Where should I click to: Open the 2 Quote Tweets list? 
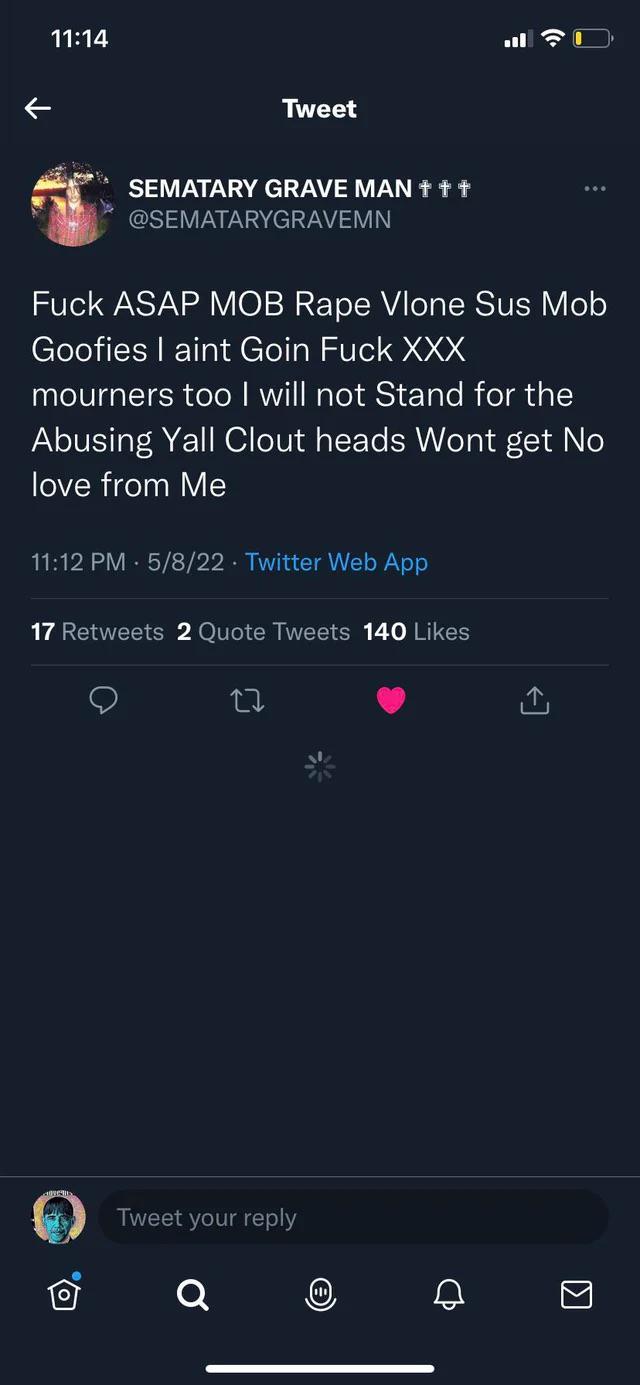pyautogui.click(x=264, y=632)
